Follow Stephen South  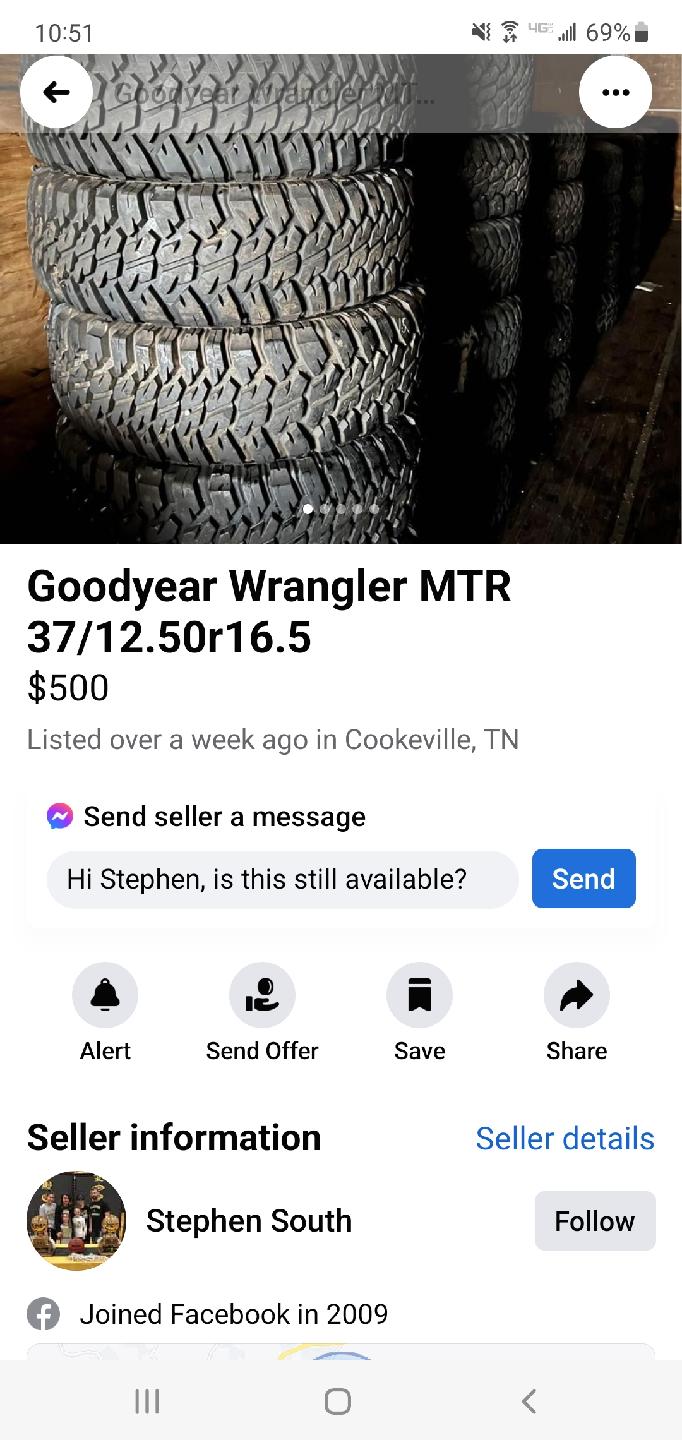594,1221
